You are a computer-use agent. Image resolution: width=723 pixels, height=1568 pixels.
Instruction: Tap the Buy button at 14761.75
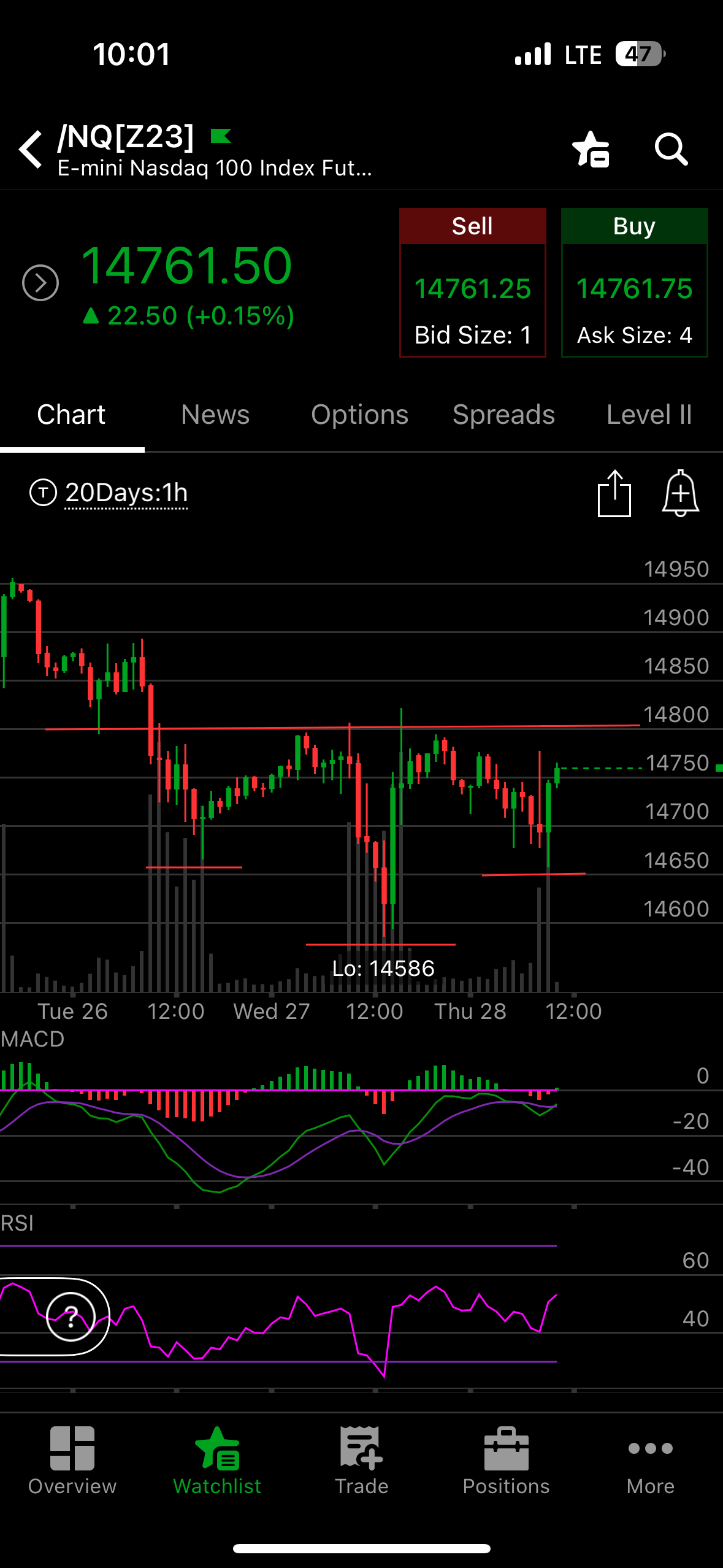click(634, 283)
